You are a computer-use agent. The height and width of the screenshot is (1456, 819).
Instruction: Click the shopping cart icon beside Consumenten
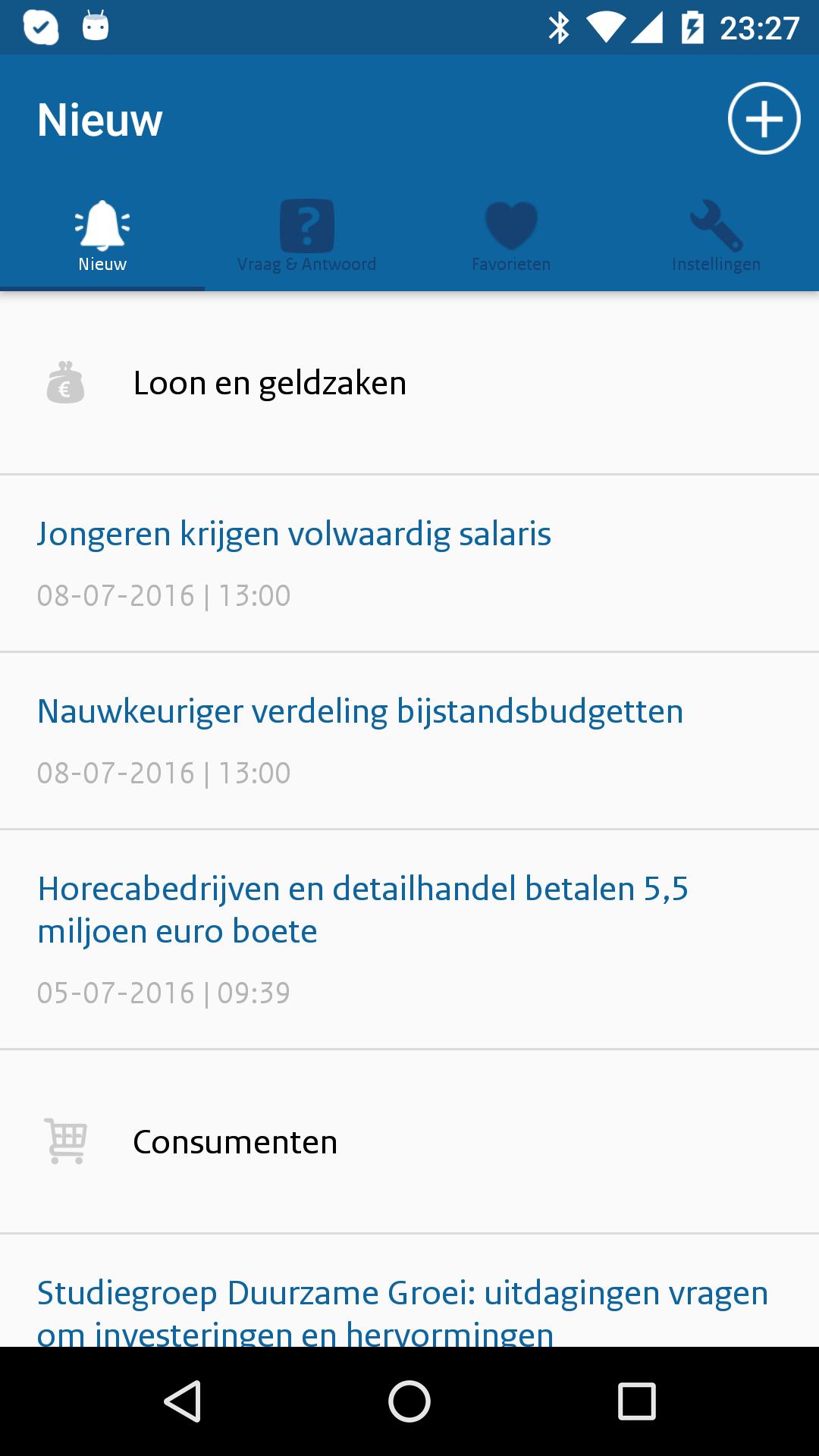click(x=65, y=1141)
